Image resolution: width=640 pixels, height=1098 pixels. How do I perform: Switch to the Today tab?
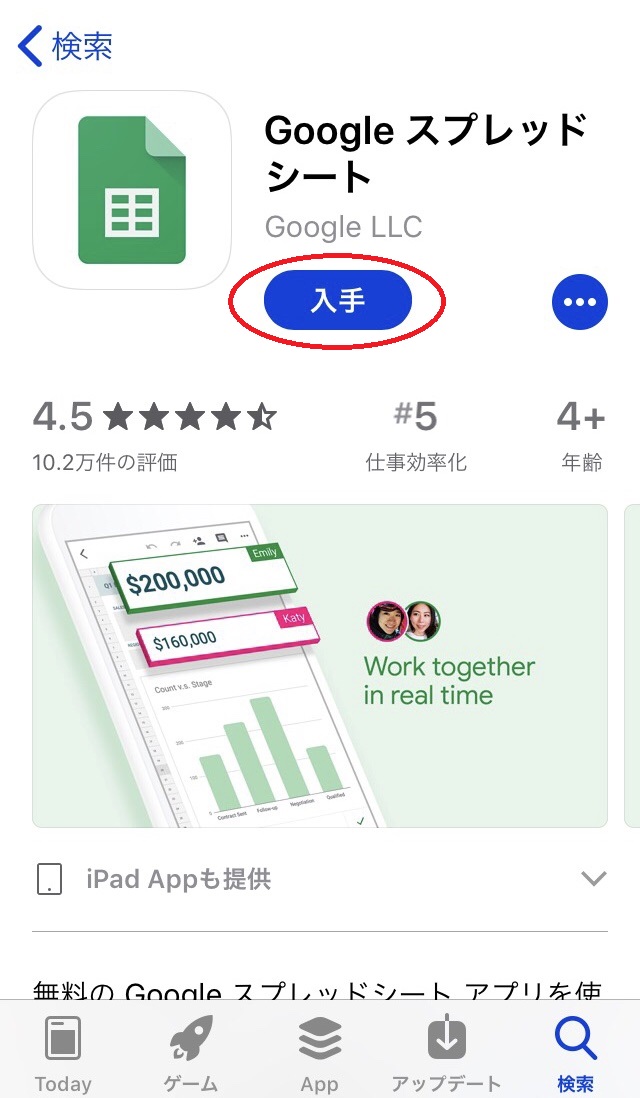[x=63, y=1053]
